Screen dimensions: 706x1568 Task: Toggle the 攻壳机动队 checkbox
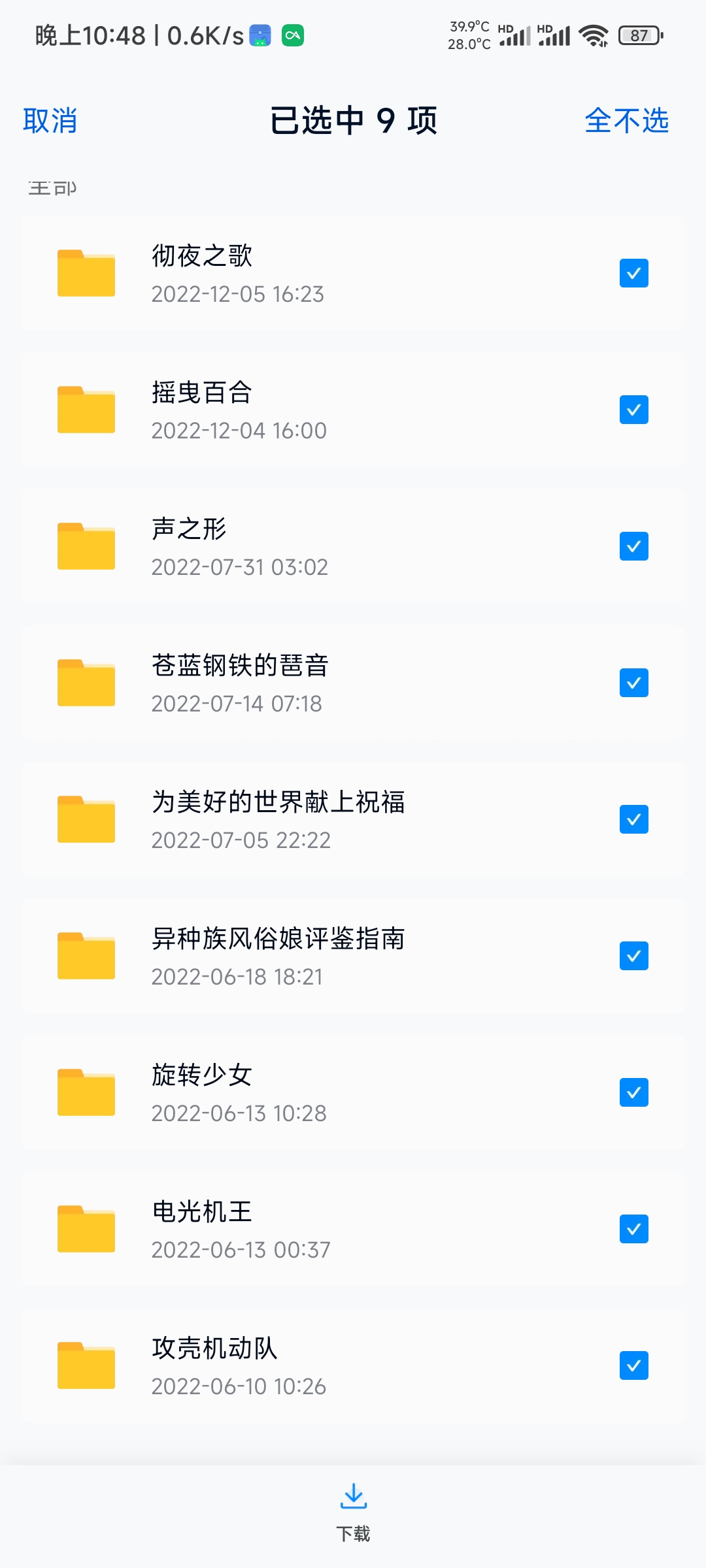(x=634, y=1365)
